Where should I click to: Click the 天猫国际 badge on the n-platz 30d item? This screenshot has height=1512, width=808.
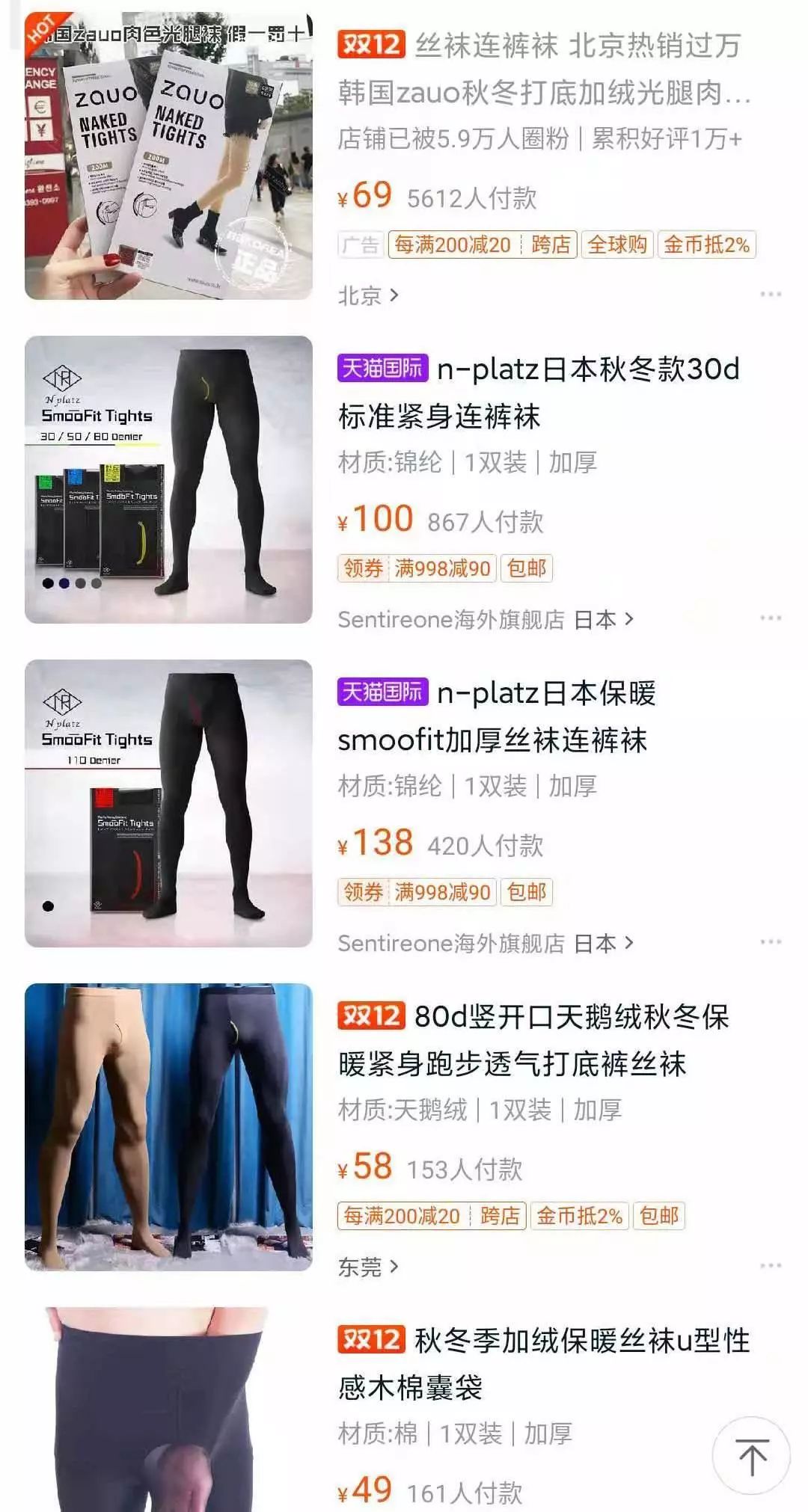pos(382,368)
